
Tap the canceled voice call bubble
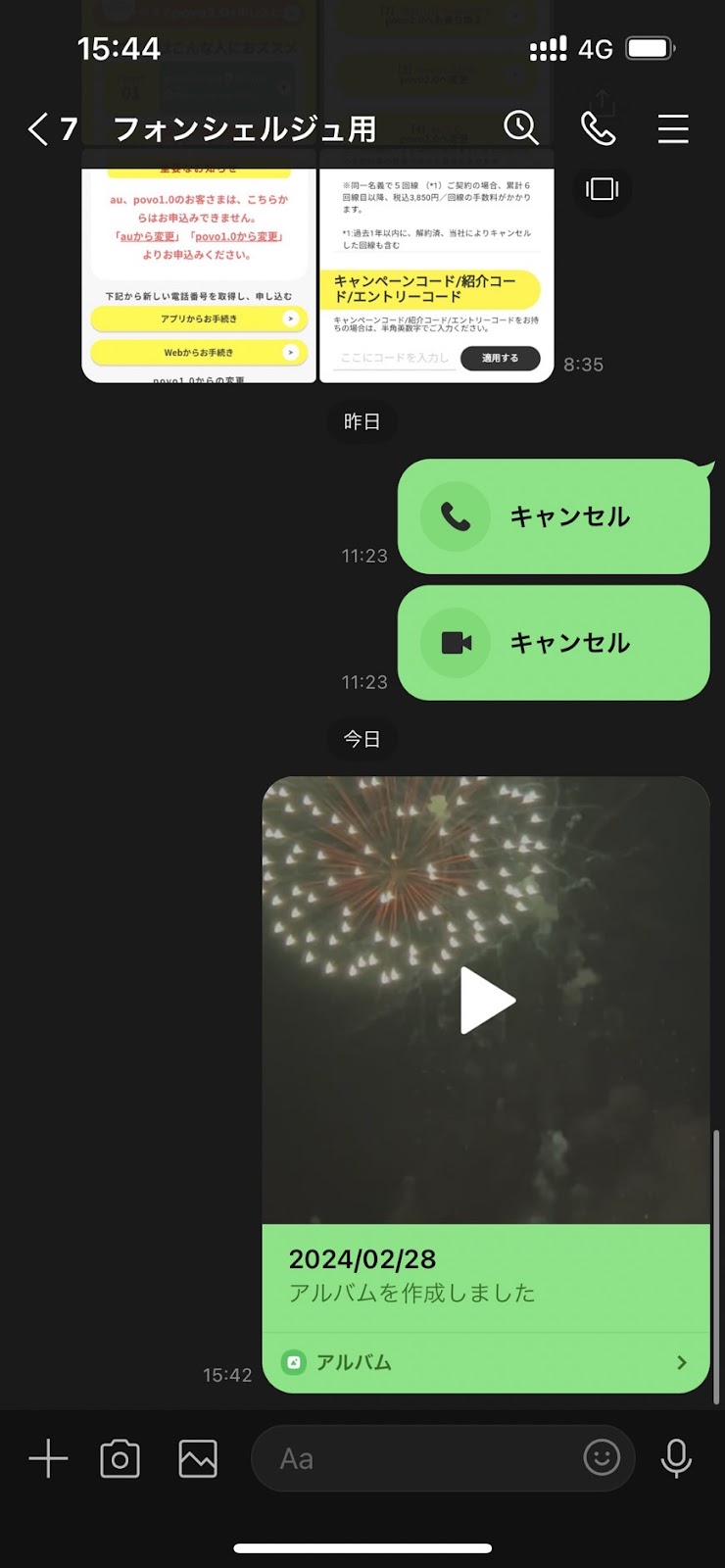[554, 516]
